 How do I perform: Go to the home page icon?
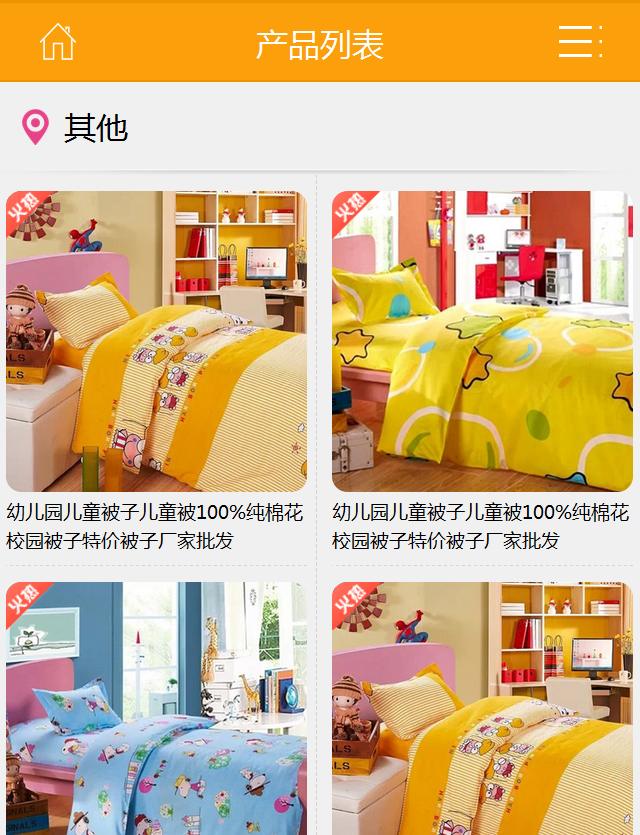pyautogui.click(x=57, y=42)
